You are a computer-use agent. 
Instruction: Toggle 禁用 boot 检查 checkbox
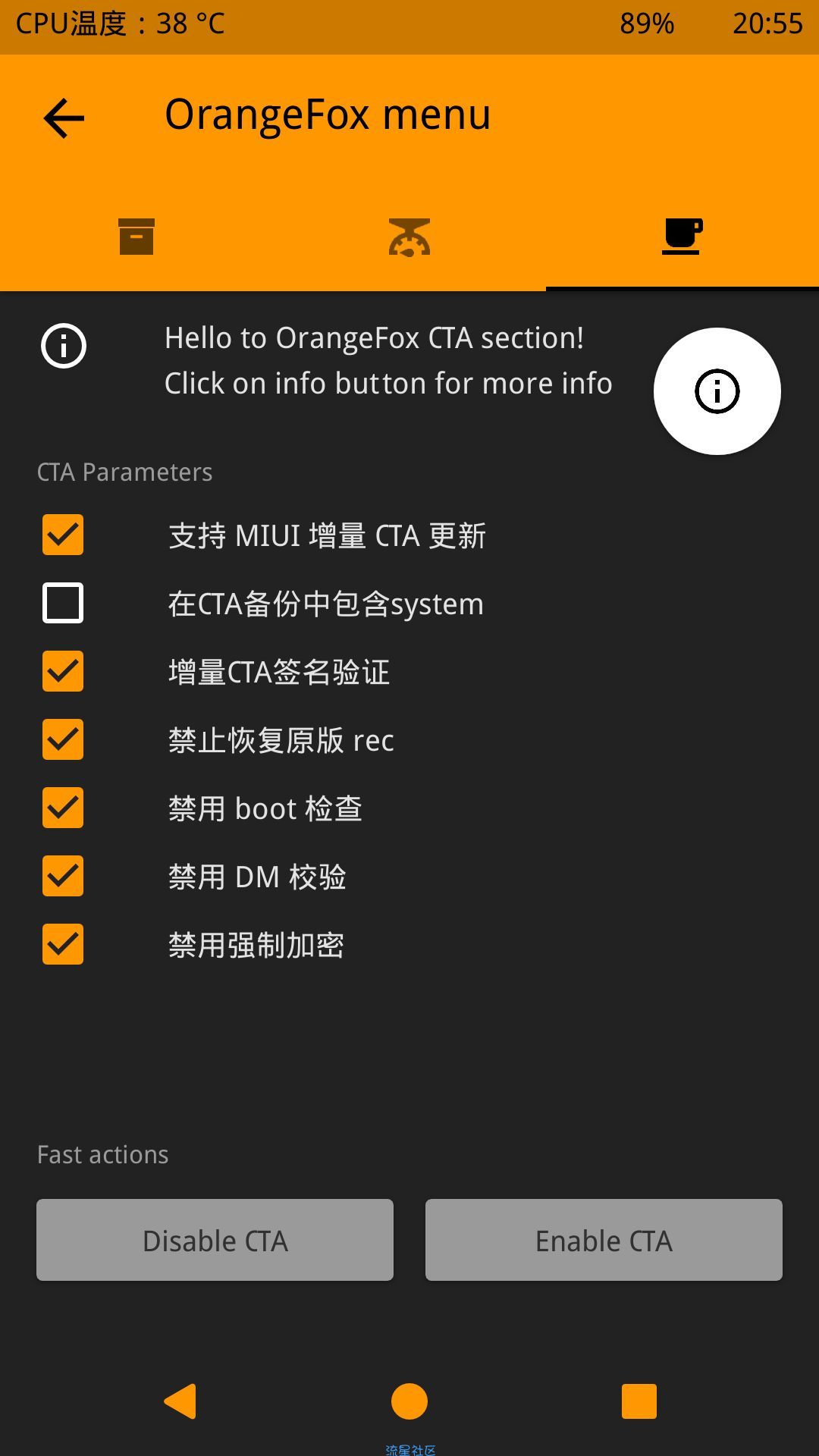click(63, 808)
